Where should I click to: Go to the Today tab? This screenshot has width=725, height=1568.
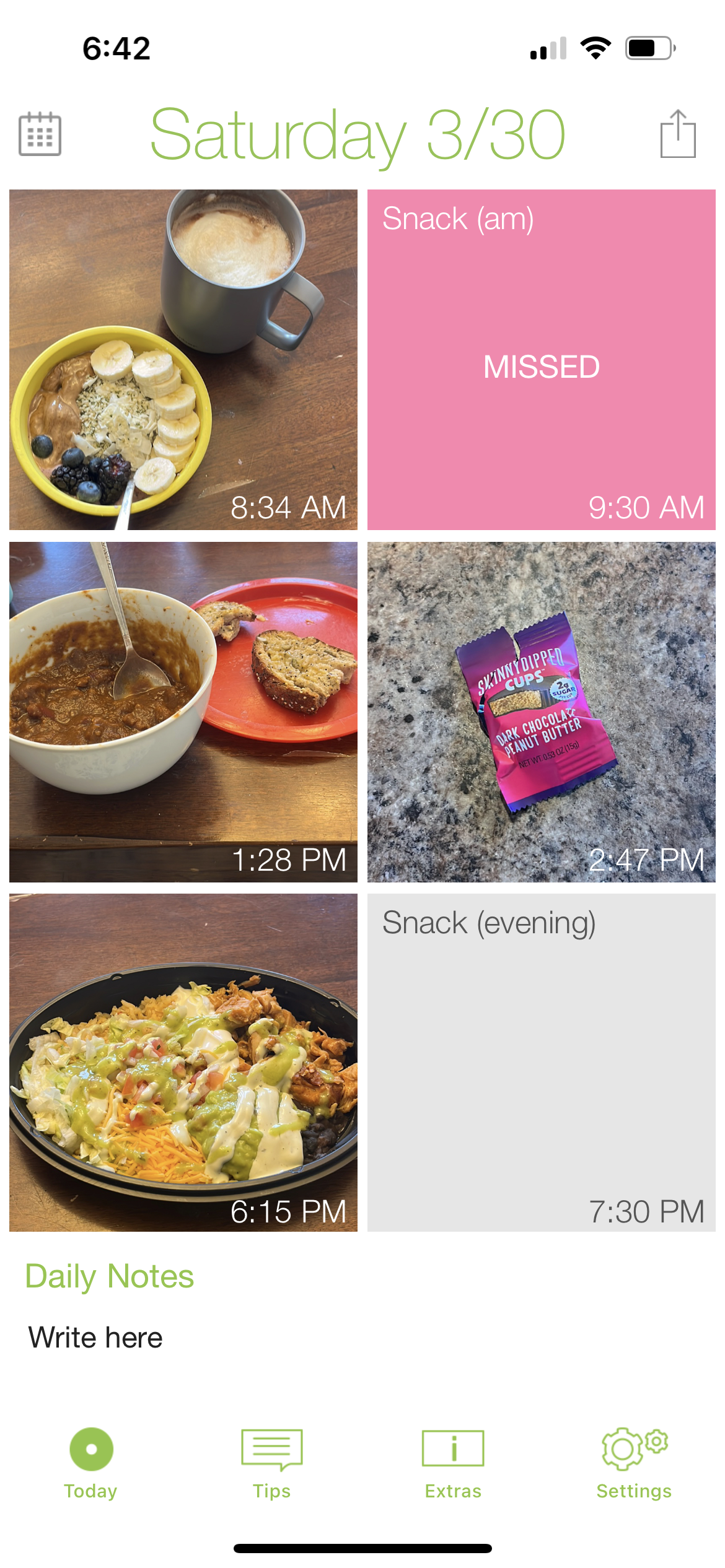(x=91, y=1463)
